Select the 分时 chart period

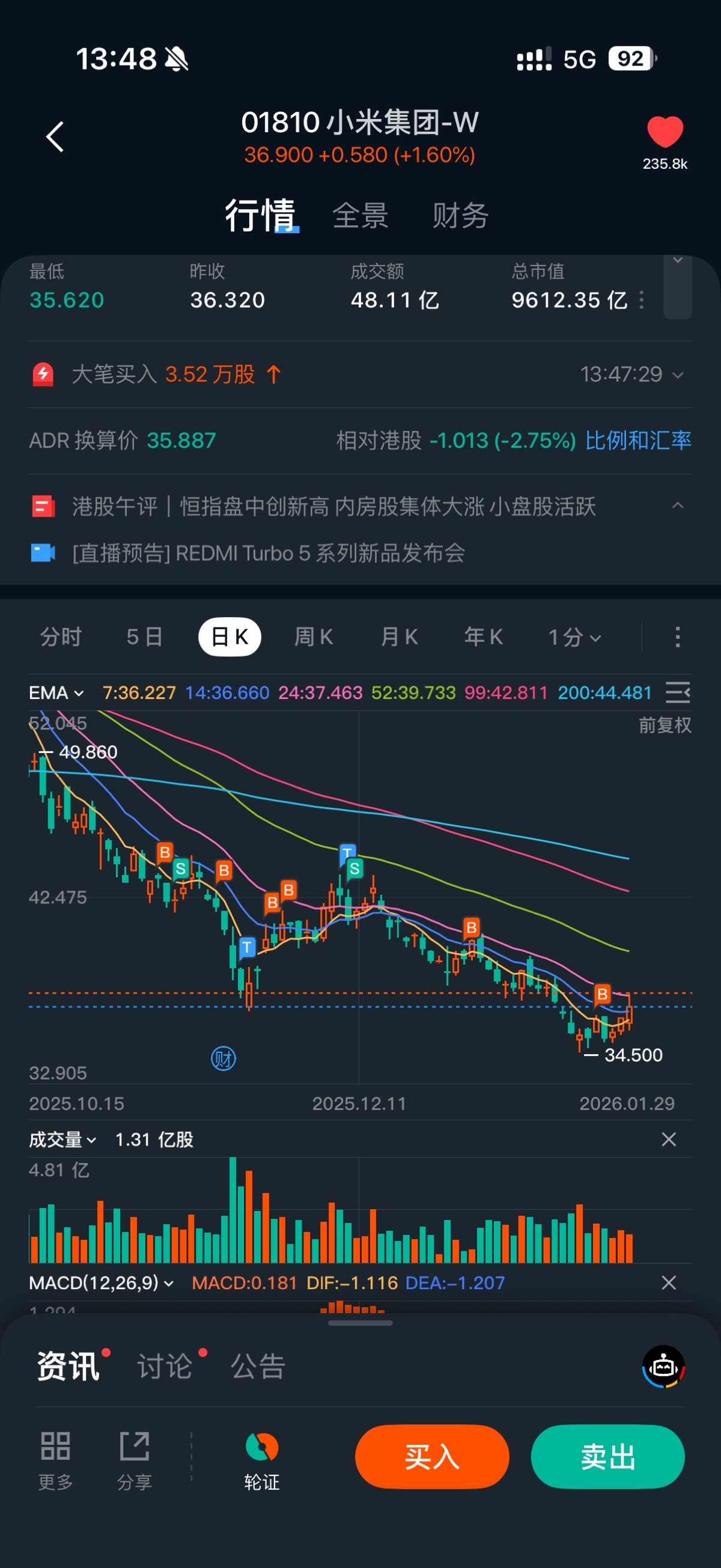tap(61, 637)
